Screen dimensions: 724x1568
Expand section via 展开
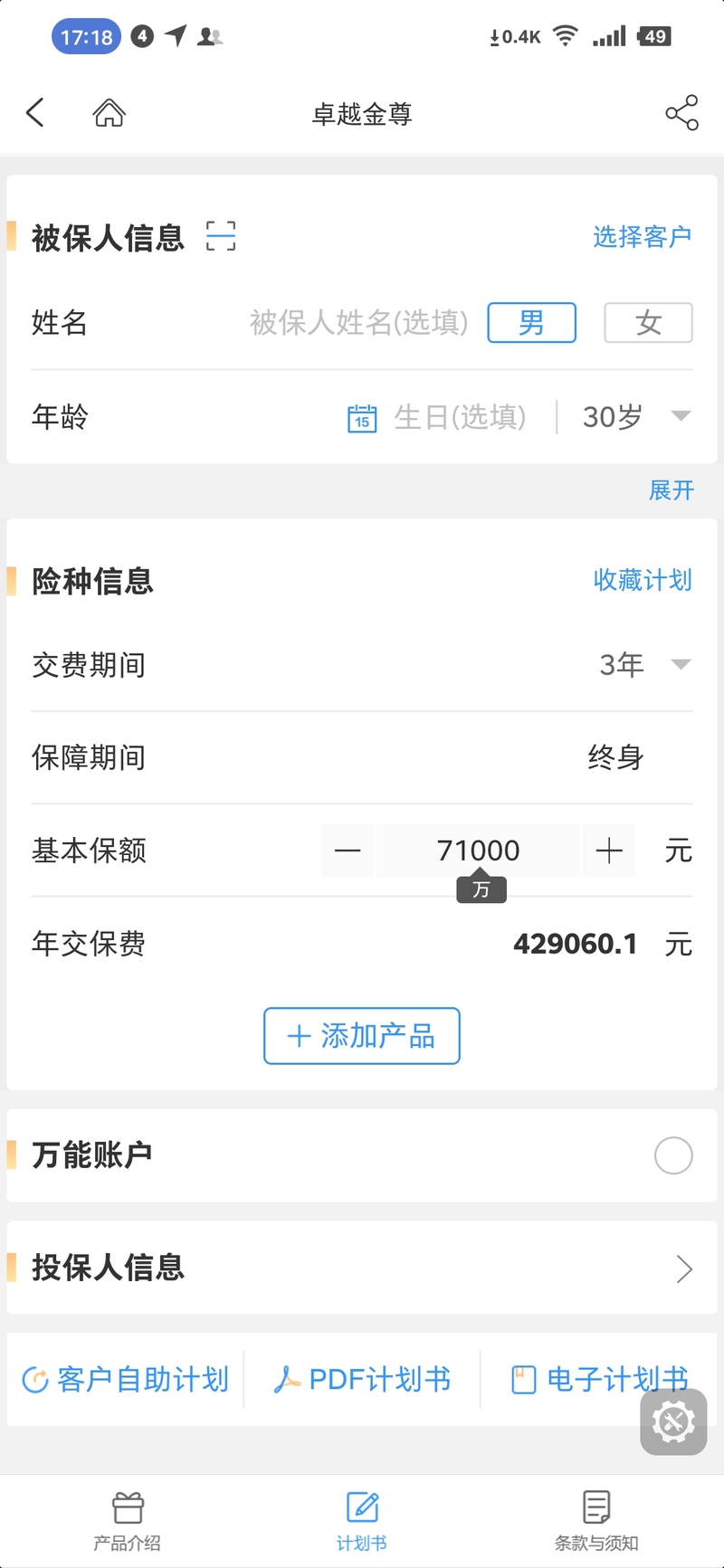672,490
